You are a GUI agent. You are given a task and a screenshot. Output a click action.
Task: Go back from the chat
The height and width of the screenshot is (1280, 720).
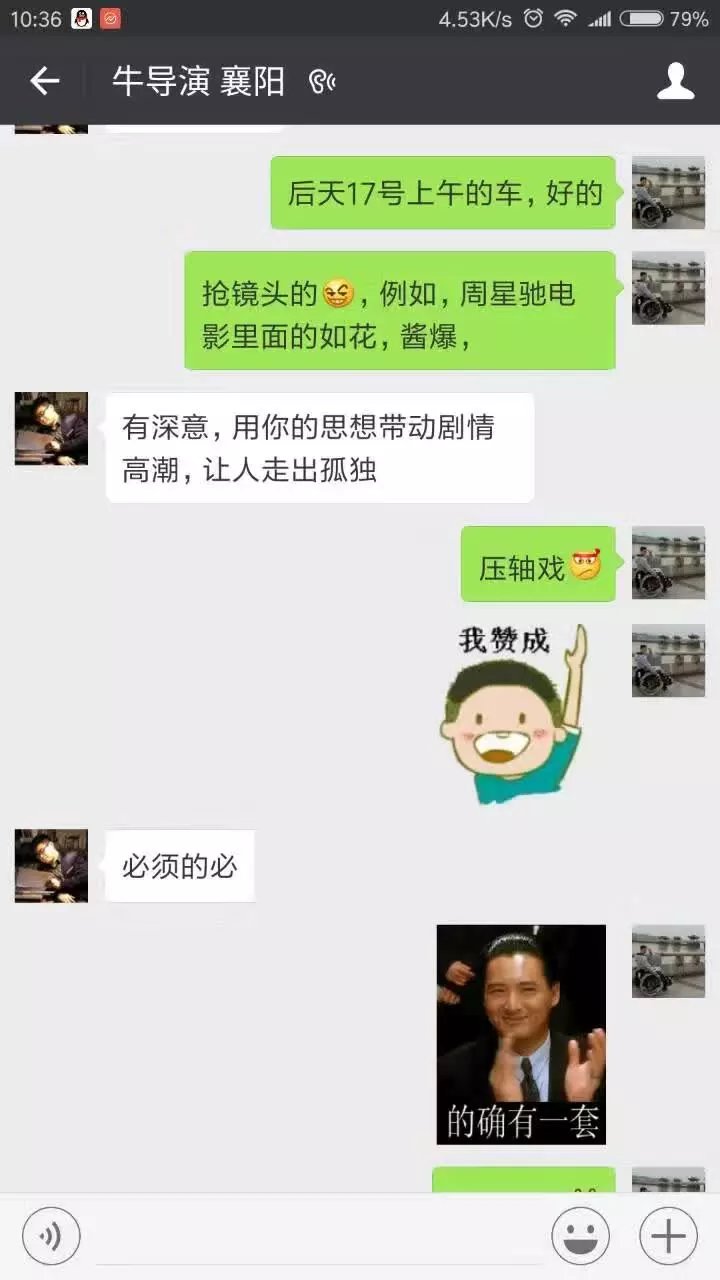click(x=45, y=82)
